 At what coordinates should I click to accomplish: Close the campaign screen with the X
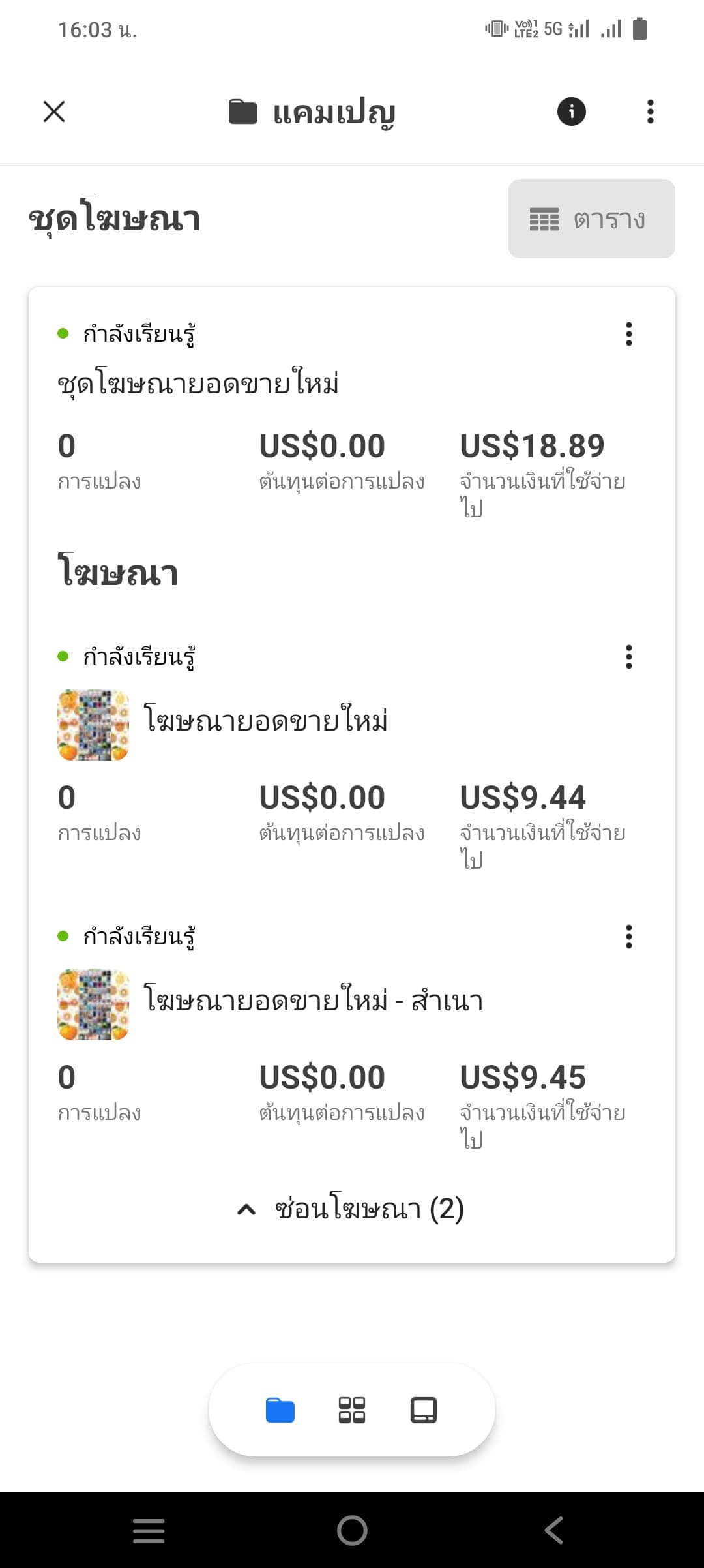53,112
